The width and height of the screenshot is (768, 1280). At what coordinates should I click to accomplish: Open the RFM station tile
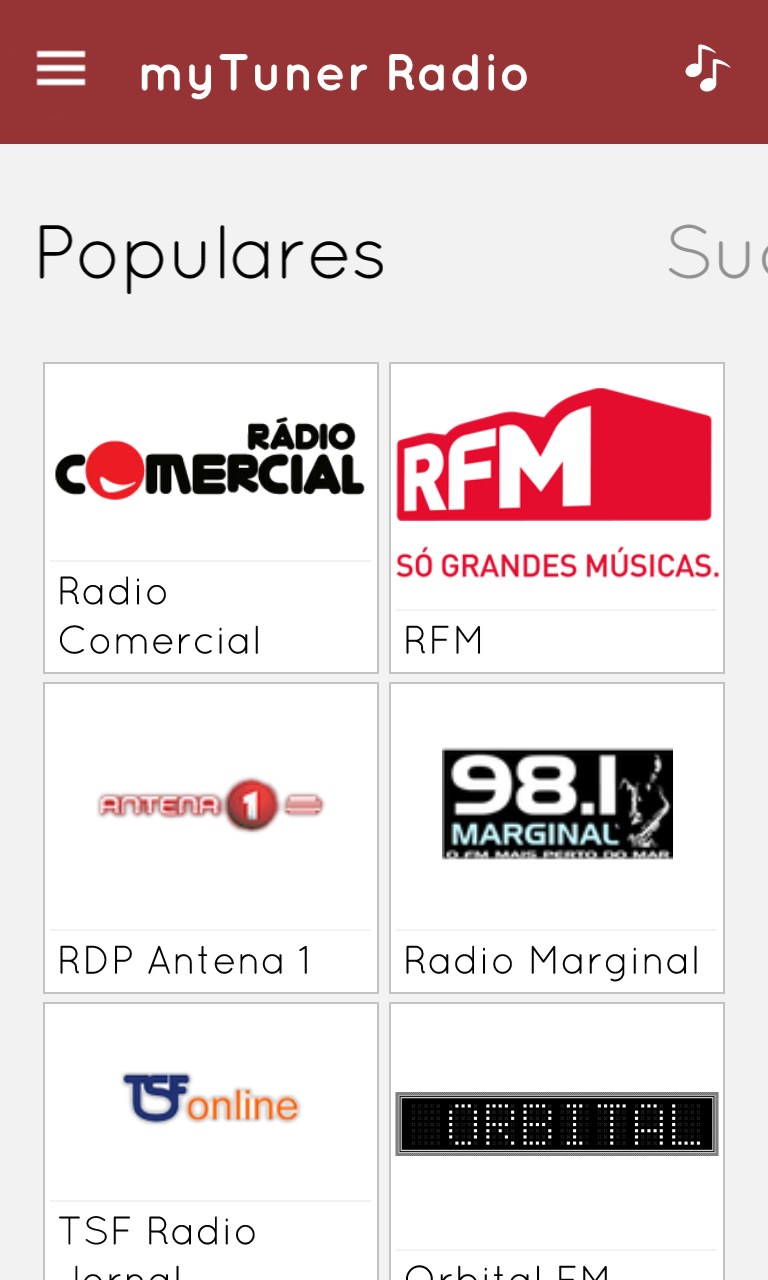tap(556, 517)
